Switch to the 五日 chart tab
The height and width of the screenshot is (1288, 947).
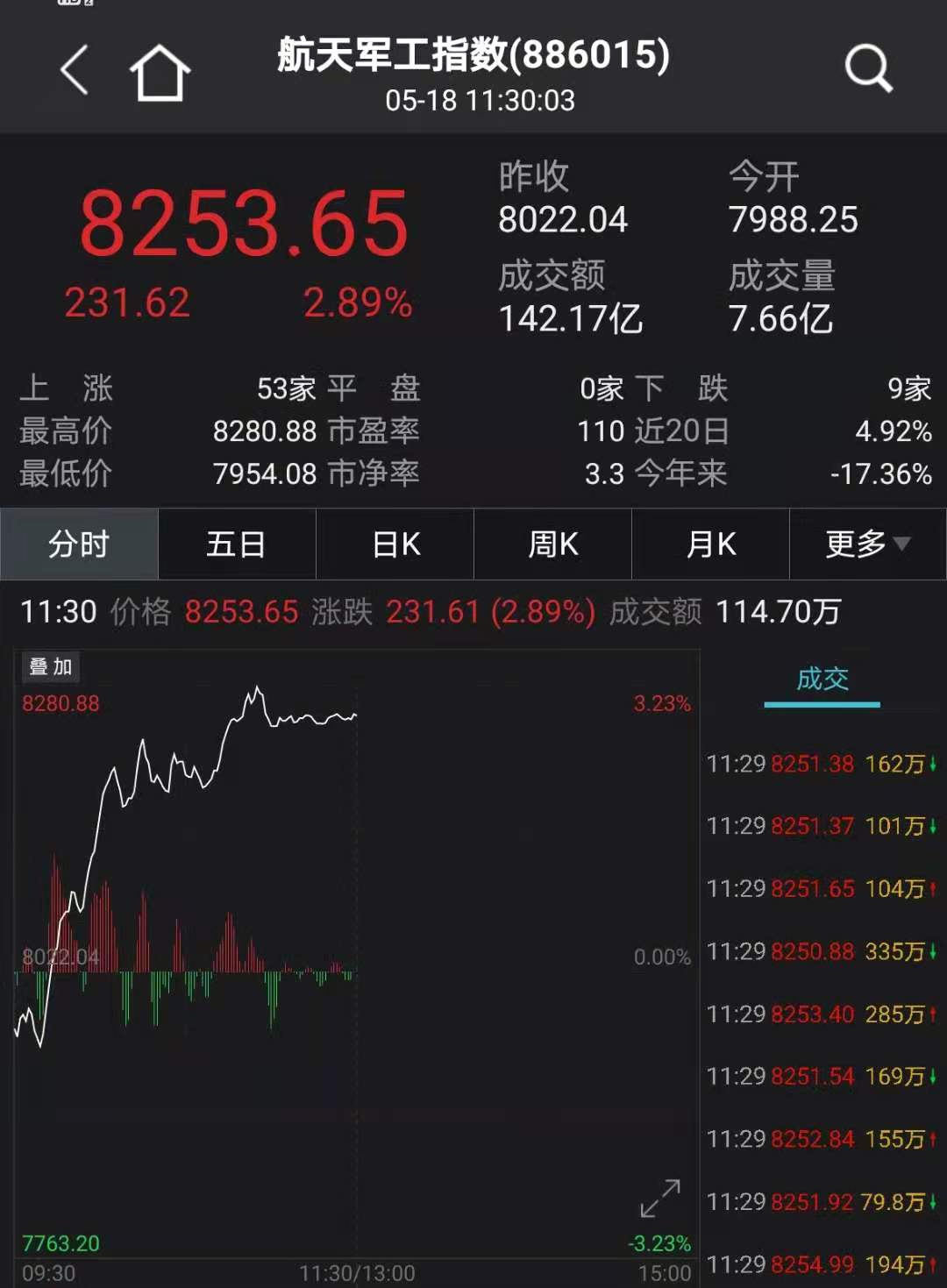coord(236,544)
